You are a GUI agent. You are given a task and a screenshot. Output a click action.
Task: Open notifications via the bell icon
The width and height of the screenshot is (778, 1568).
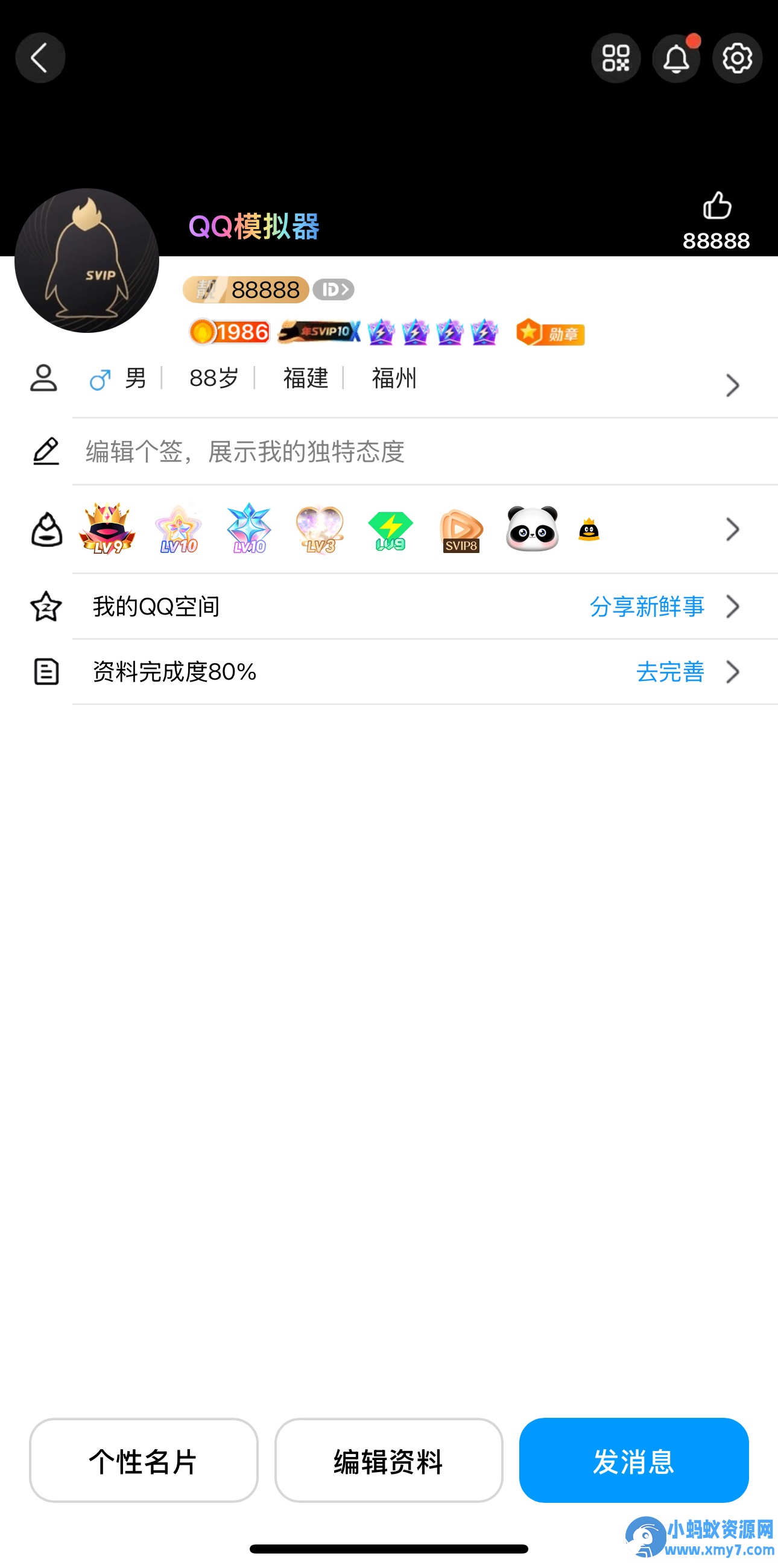tap(676, 58)
